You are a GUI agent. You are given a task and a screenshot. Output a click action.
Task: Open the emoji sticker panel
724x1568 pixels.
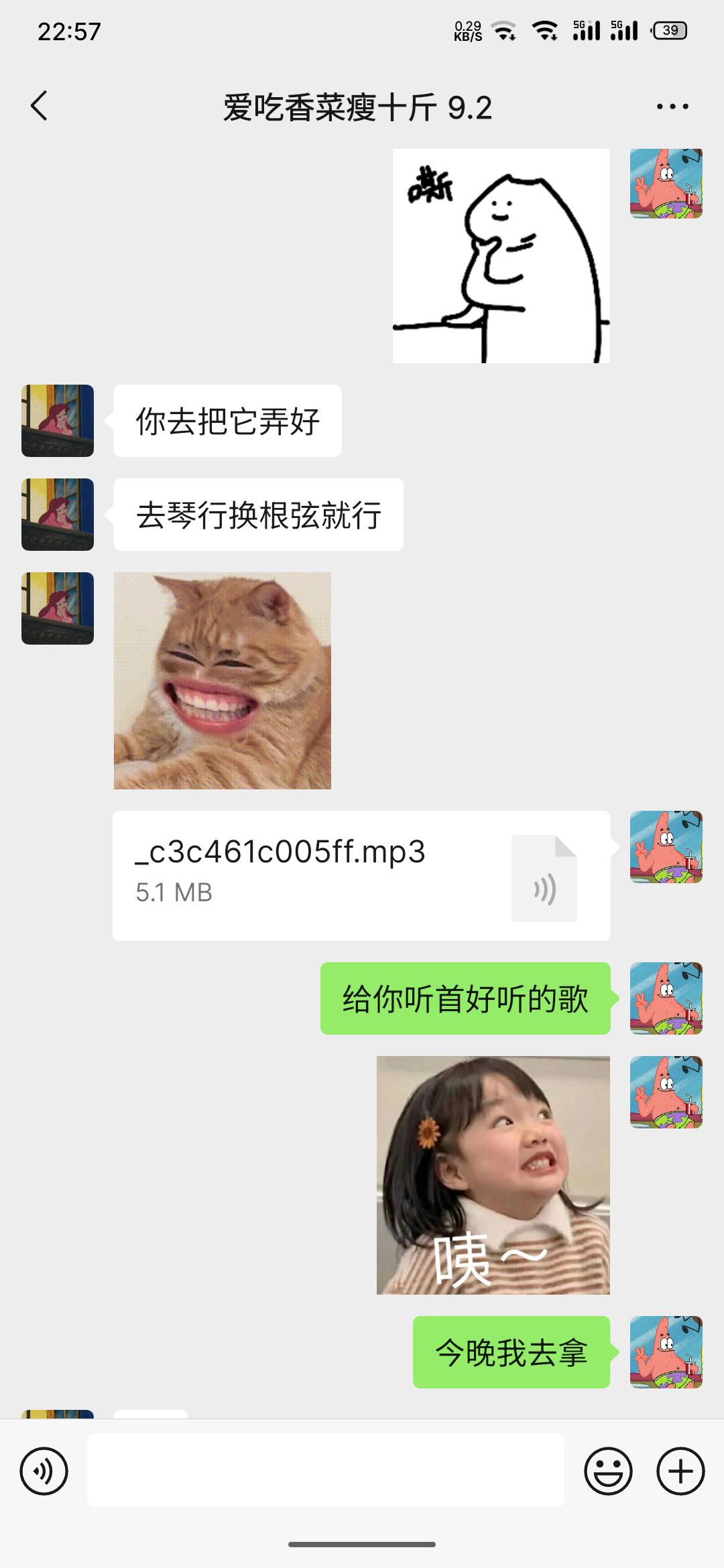pos(608,1471)
